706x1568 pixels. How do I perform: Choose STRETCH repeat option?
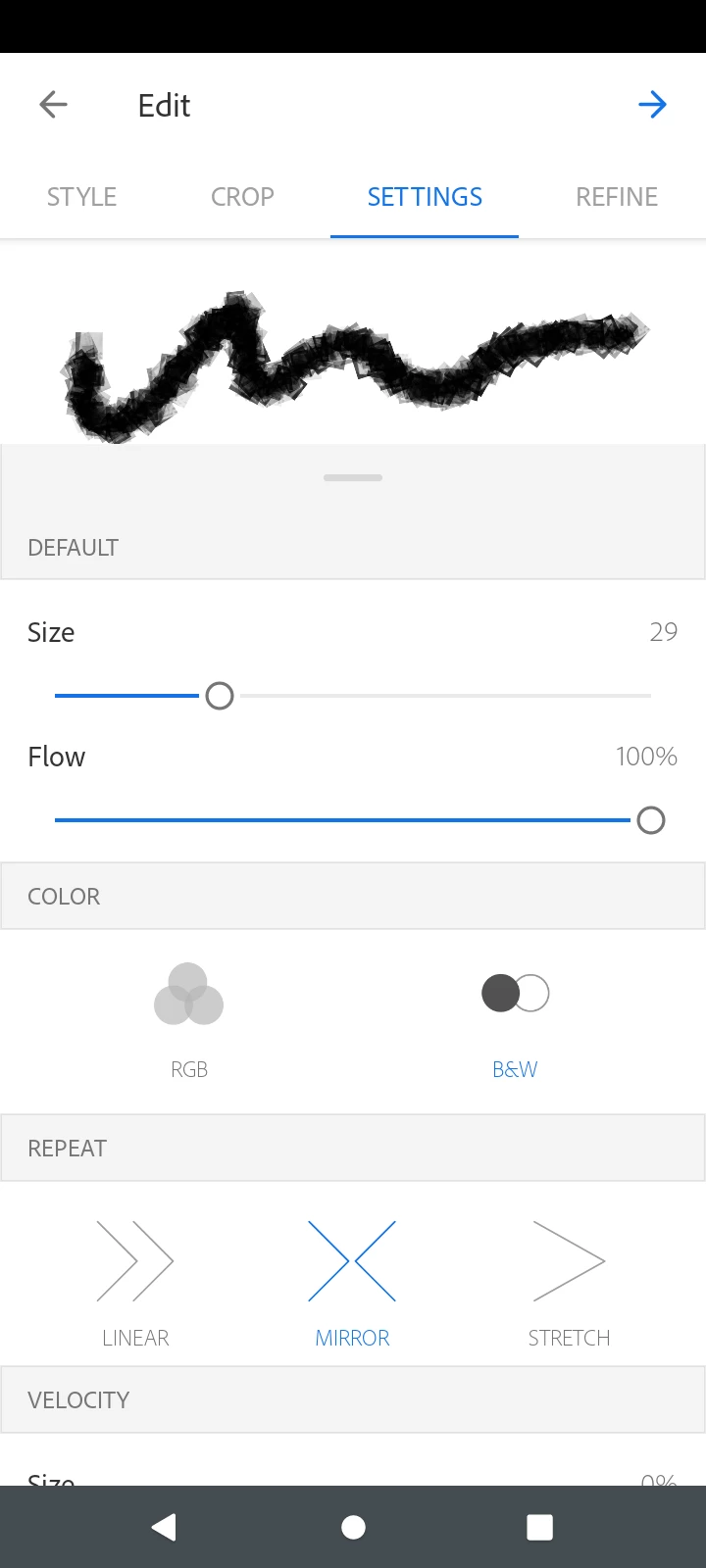(569, 1279)
